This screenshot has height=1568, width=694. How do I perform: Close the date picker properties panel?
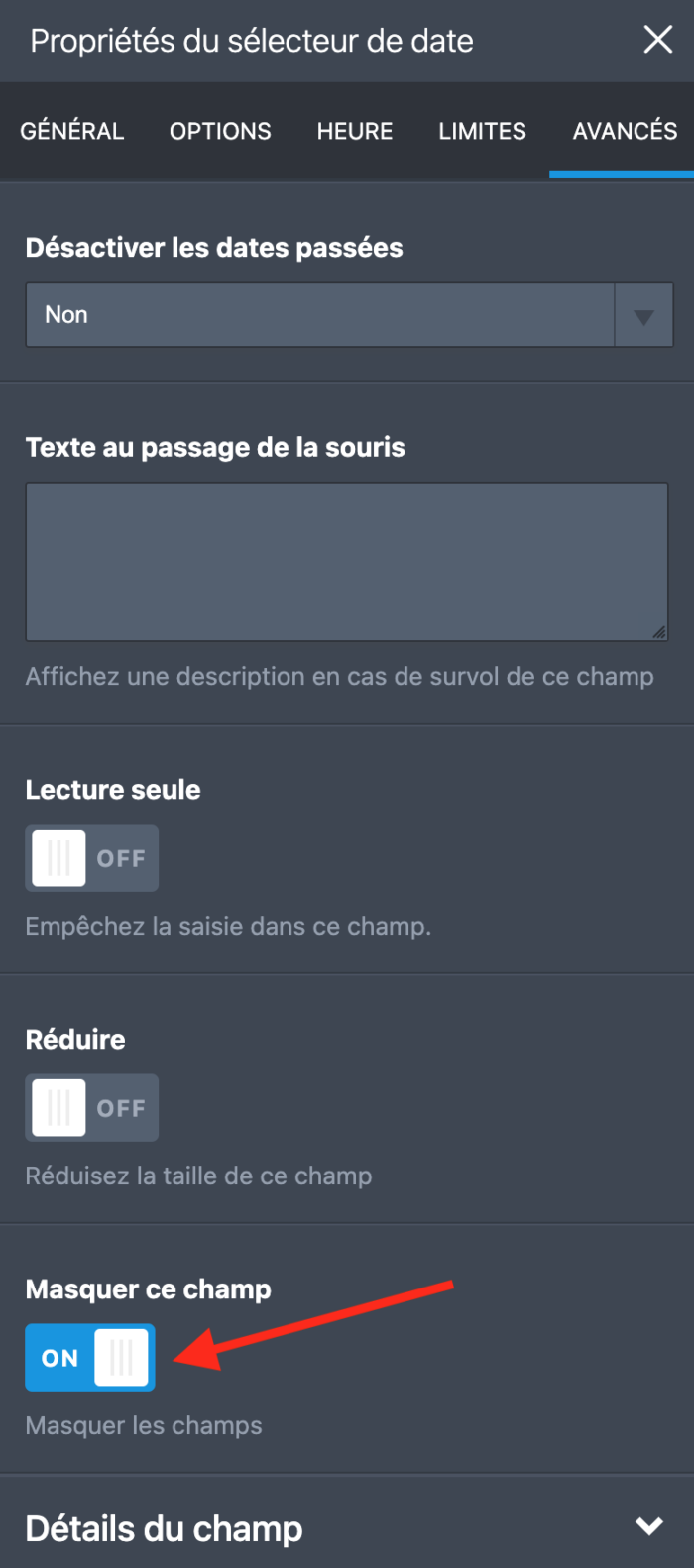[x=657, y=40]
